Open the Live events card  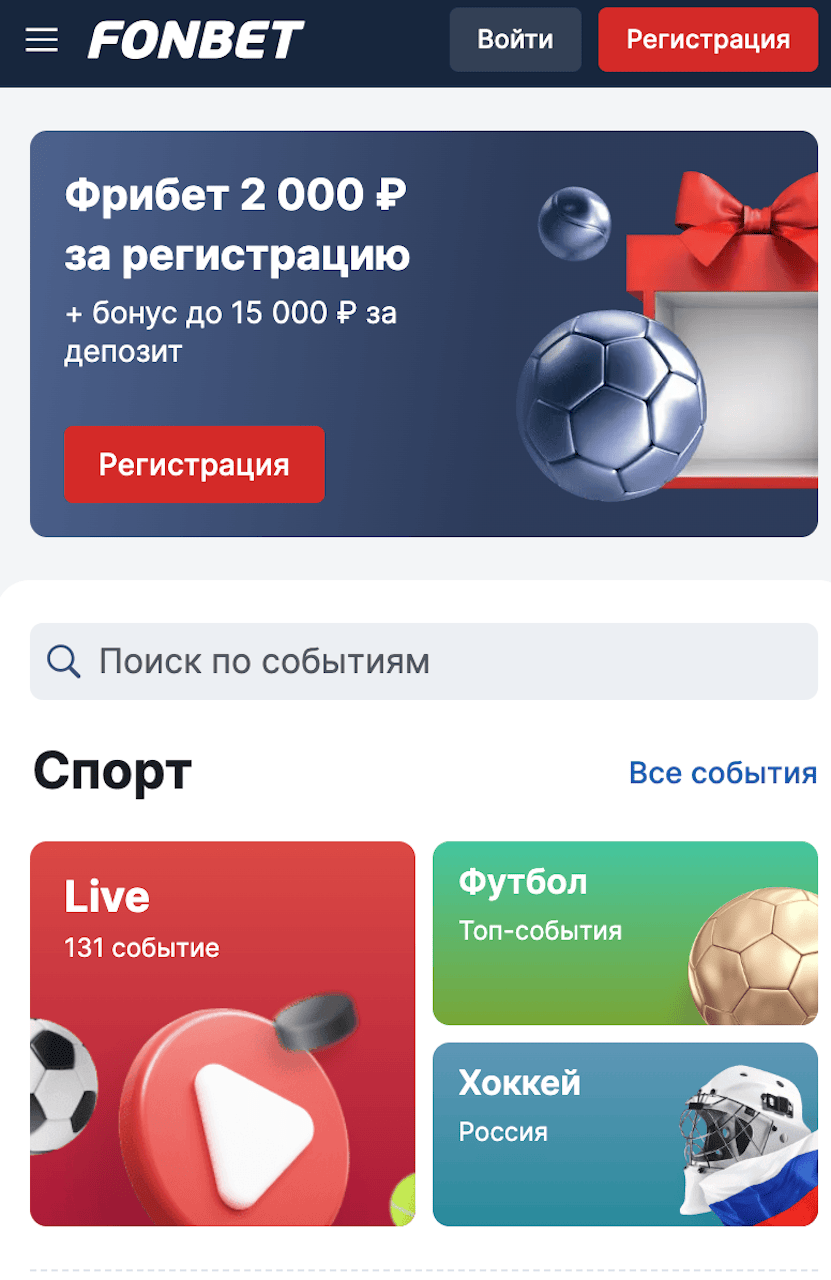pyautogui.click(x=222, y=1033)
